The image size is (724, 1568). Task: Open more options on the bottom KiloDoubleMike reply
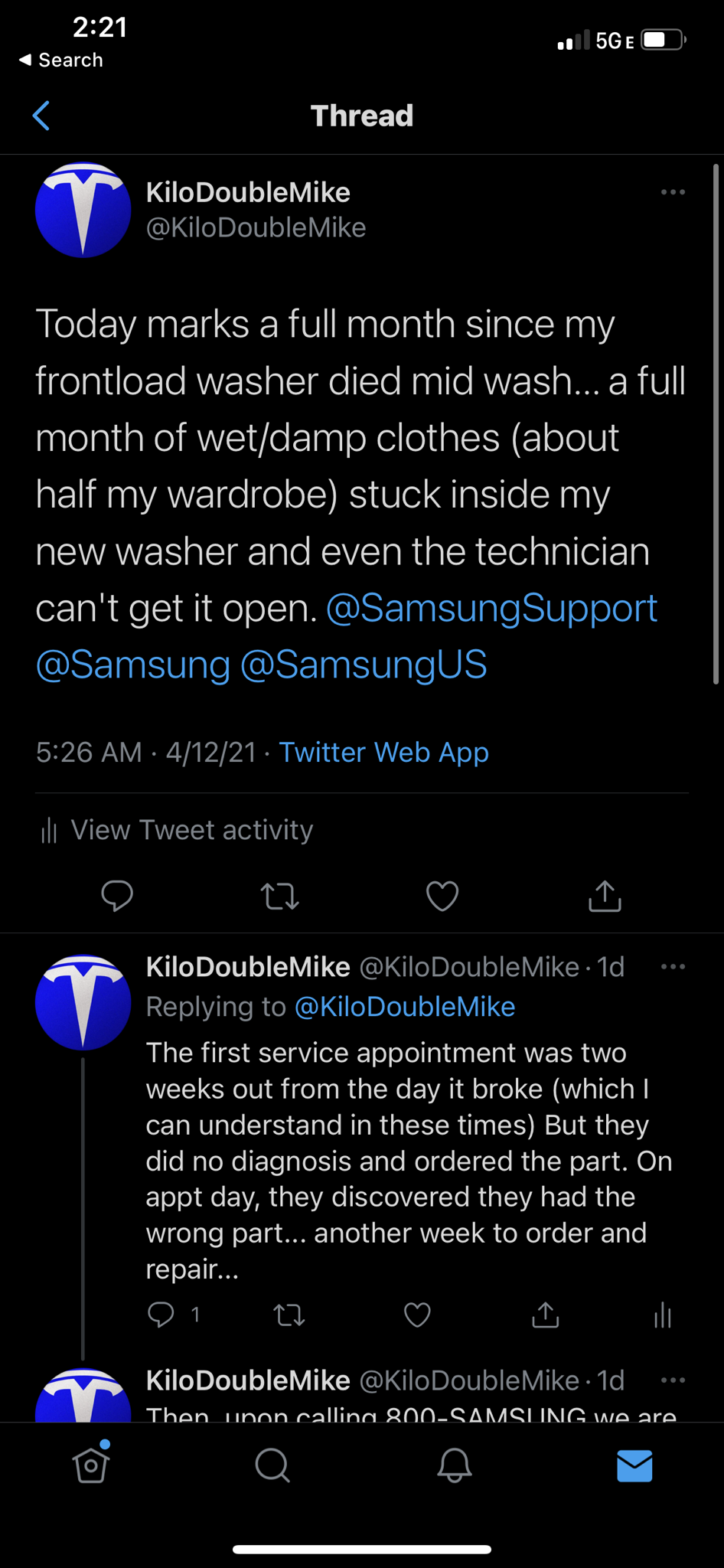click(x=673, y=1380)
